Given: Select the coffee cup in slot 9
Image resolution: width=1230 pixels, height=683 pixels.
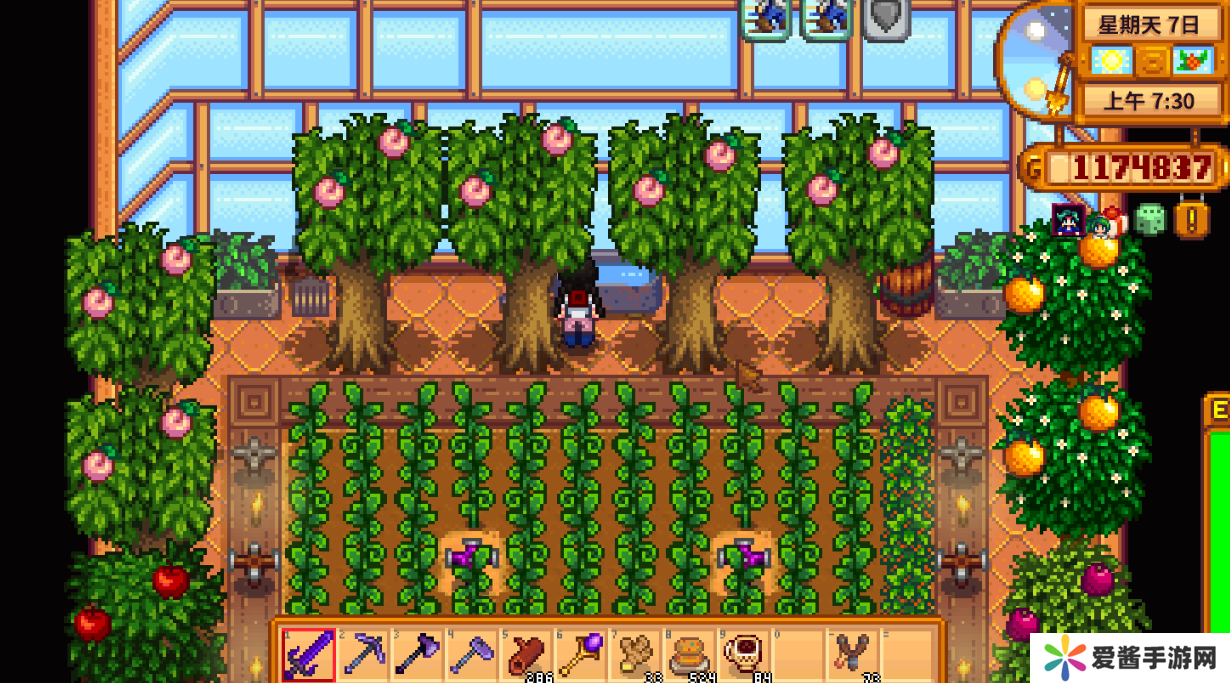Looking at the screenshot, I should point(744,654).
